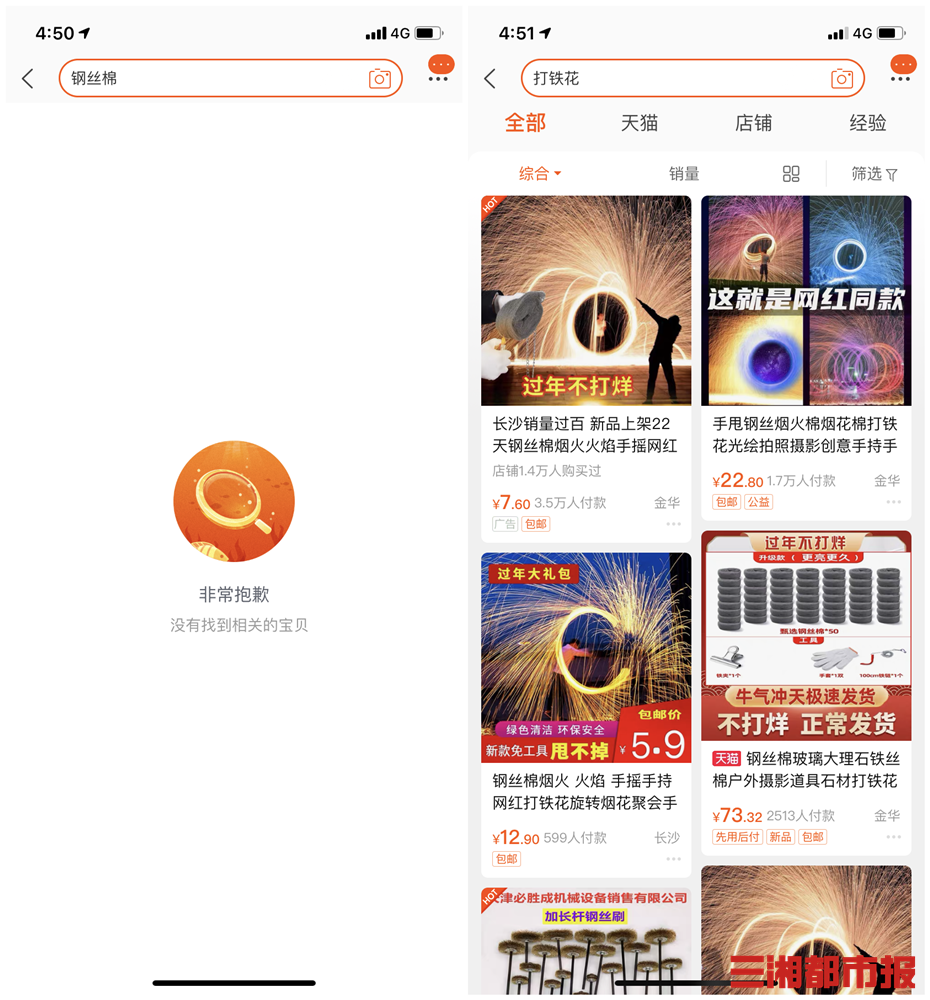Select the 全部 tab
Image resolution: width=930 pixels, height=1000 pixels.
(x=525, y=123)
